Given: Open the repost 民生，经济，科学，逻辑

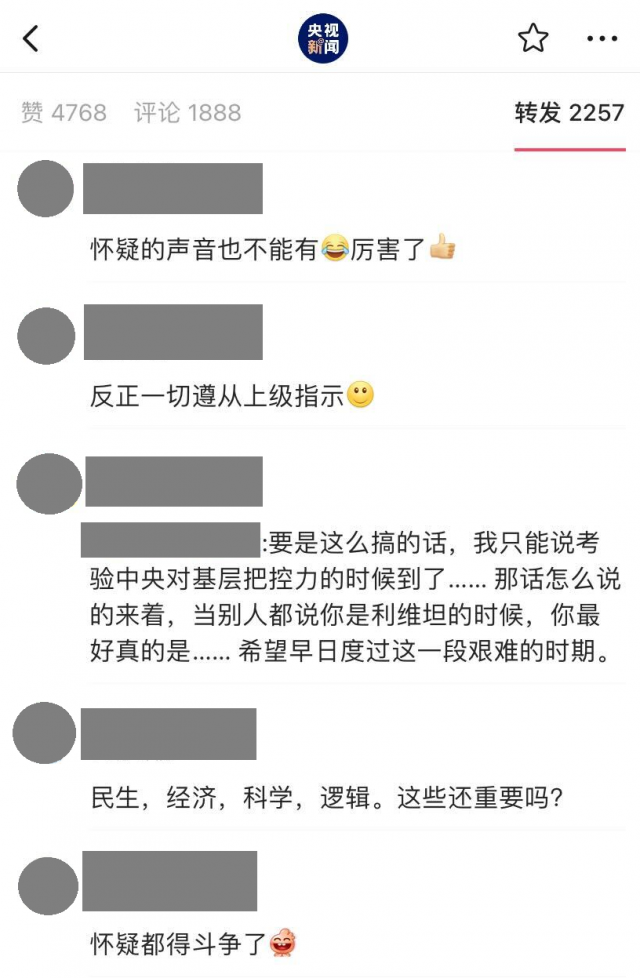Looking at the screenshot, I should click(x=325, y=798).
